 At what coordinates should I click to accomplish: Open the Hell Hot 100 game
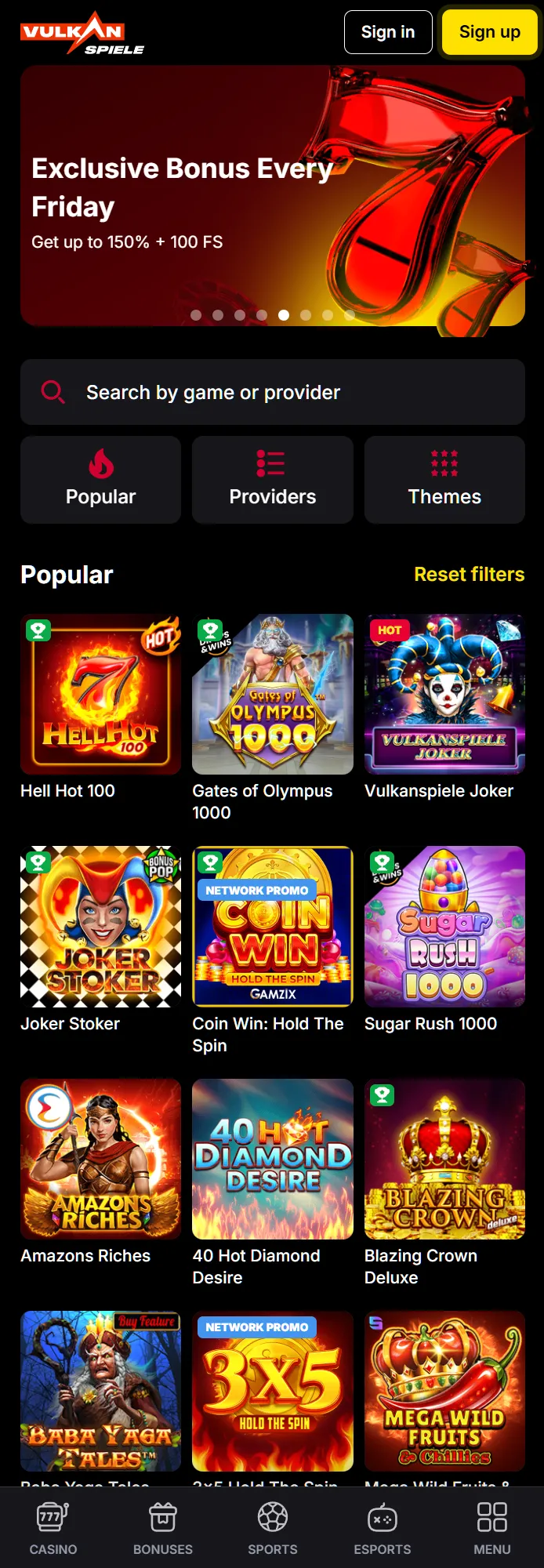click(x=100, y=694)
